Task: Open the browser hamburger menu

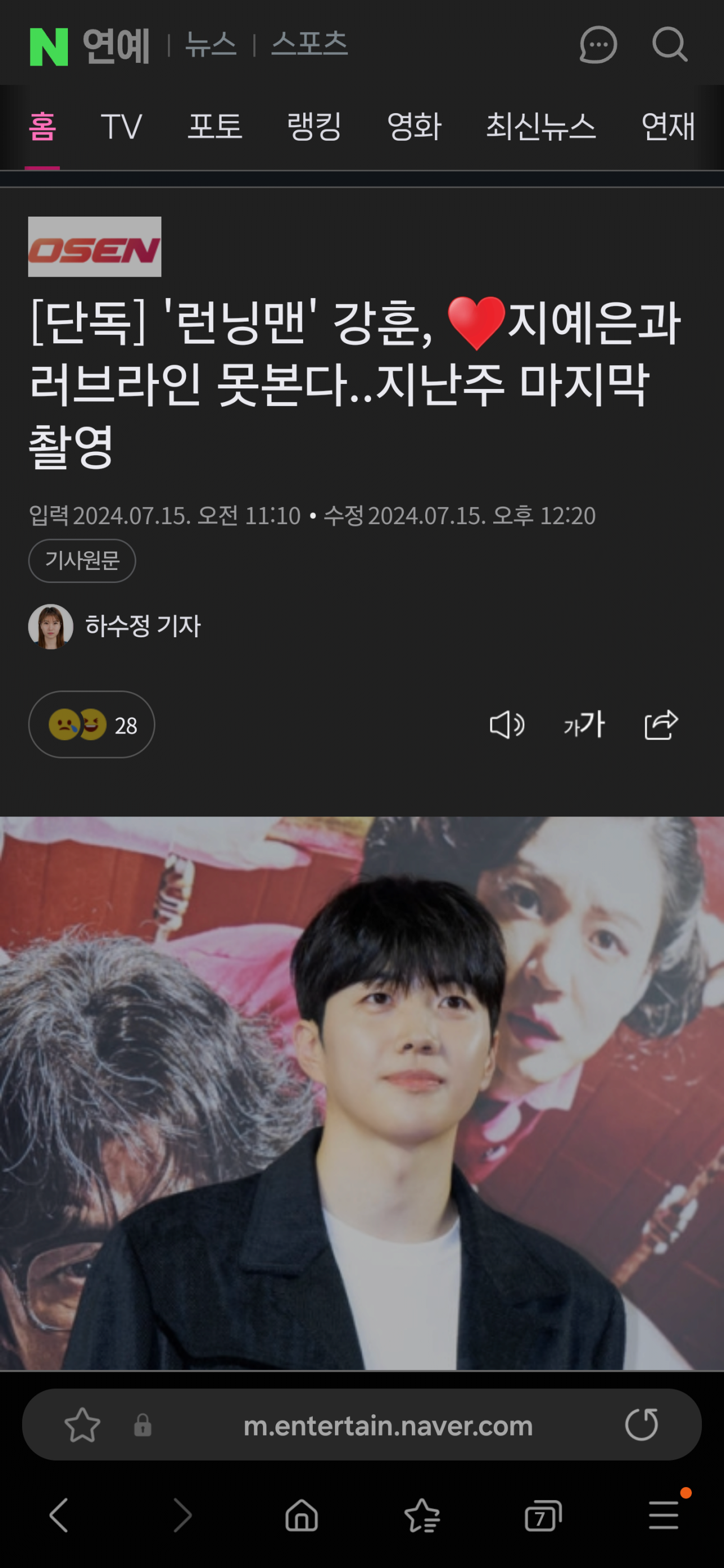Action: (x=663, y=1515)
